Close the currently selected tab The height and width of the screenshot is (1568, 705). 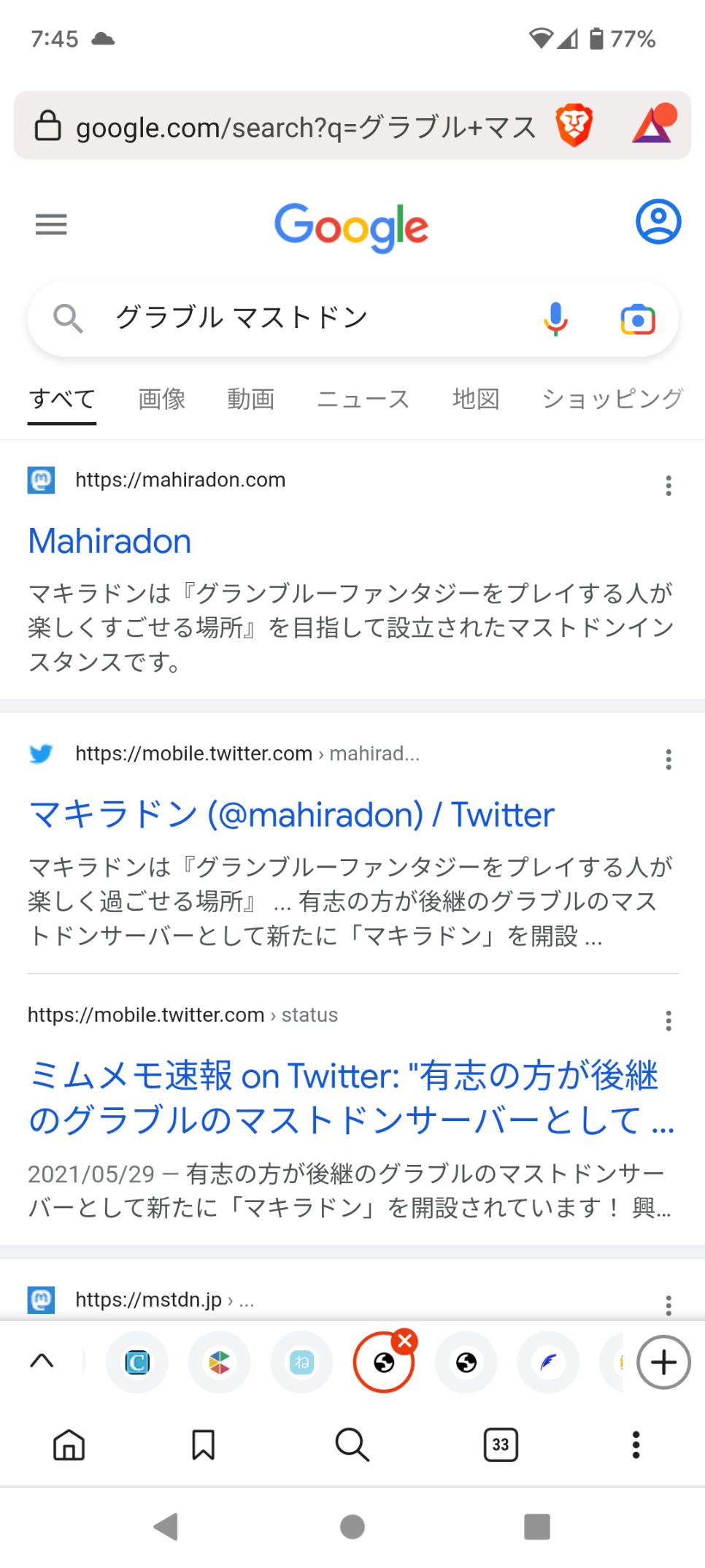[x=405, y=1341]
